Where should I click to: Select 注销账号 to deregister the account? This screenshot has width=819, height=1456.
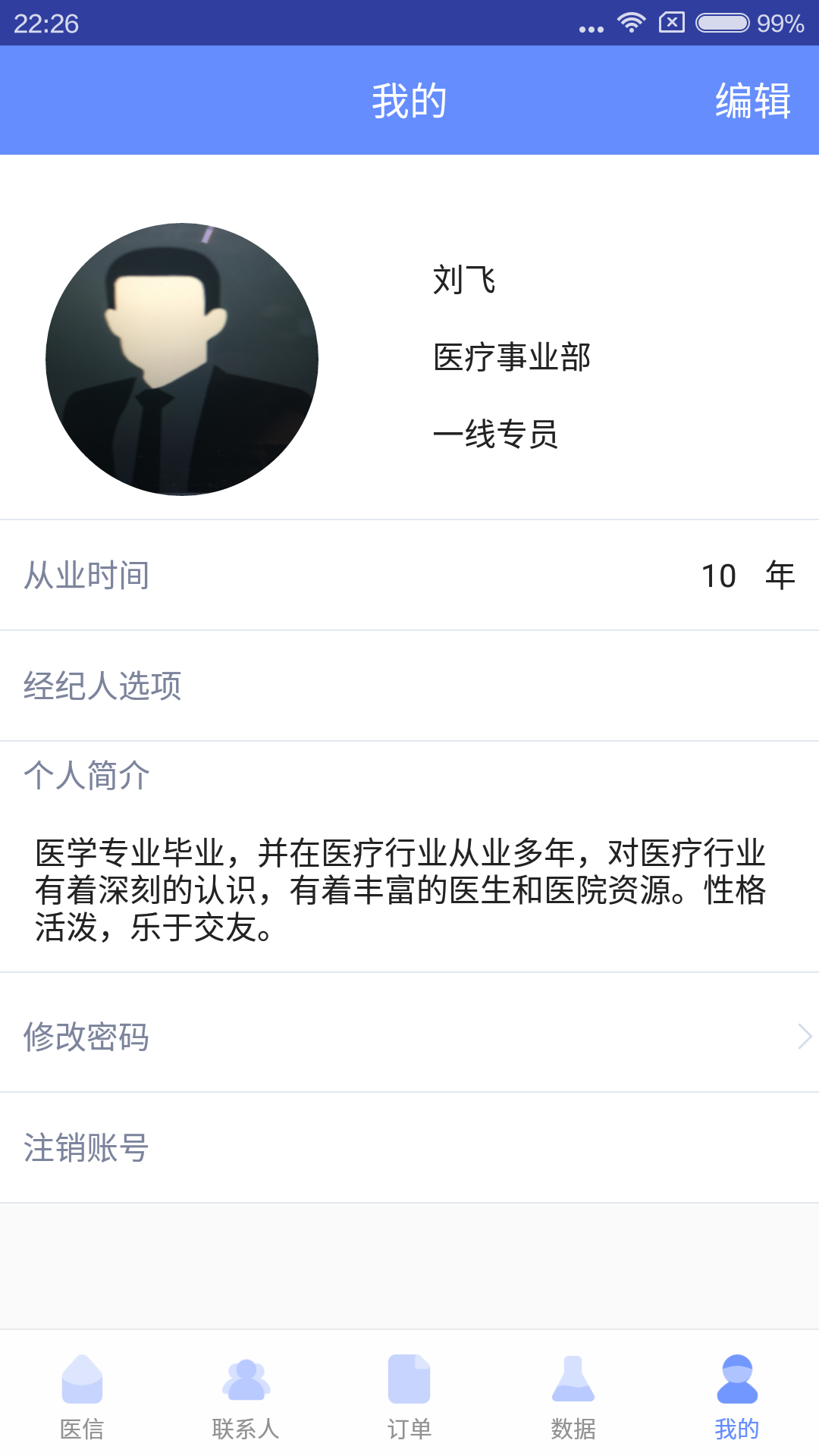(409, 1147)
